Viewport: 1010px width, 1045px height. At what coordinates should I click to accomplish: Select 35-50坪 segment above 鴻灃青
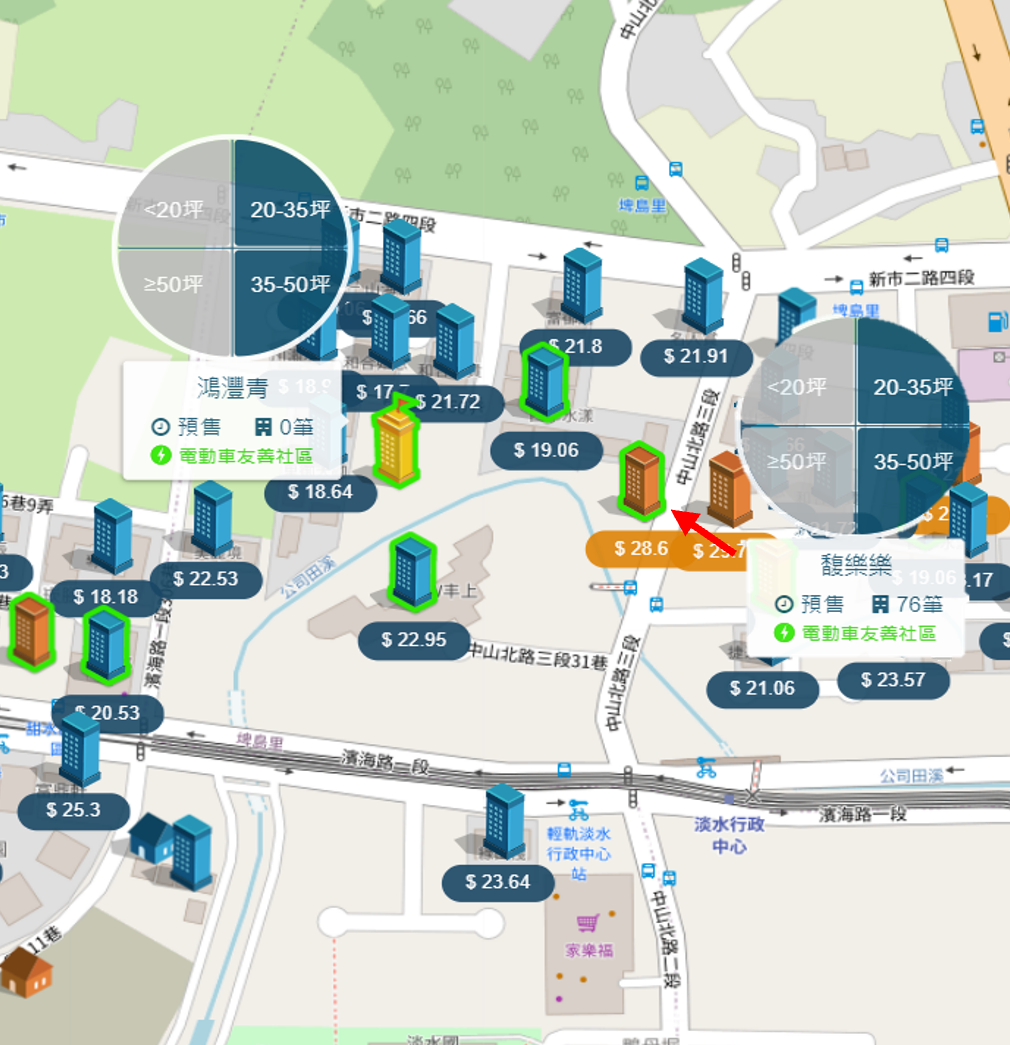(x=289, y=285)
